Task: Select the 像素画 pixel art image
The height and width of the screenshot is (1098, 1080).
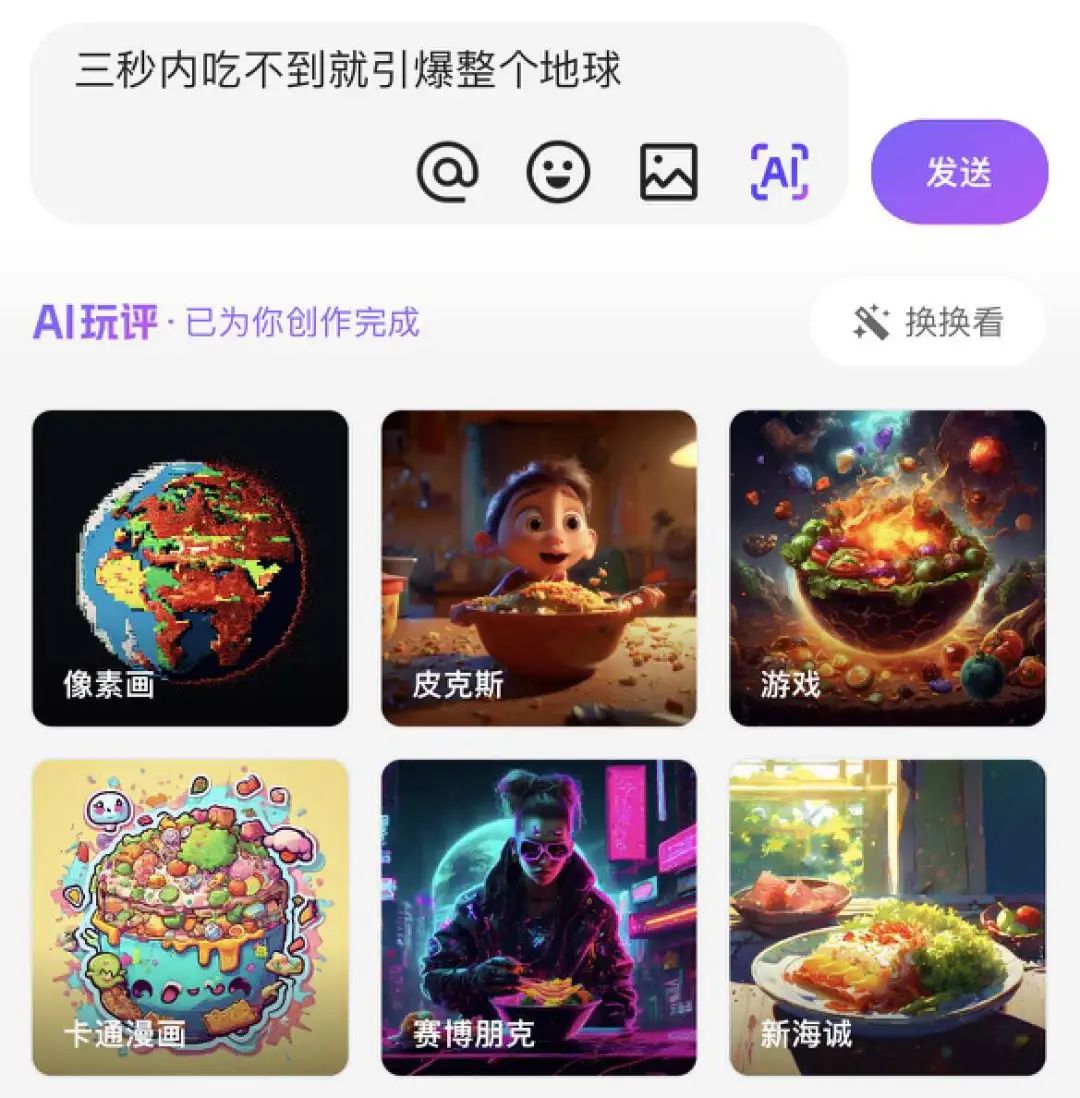Action: (190, 568)
